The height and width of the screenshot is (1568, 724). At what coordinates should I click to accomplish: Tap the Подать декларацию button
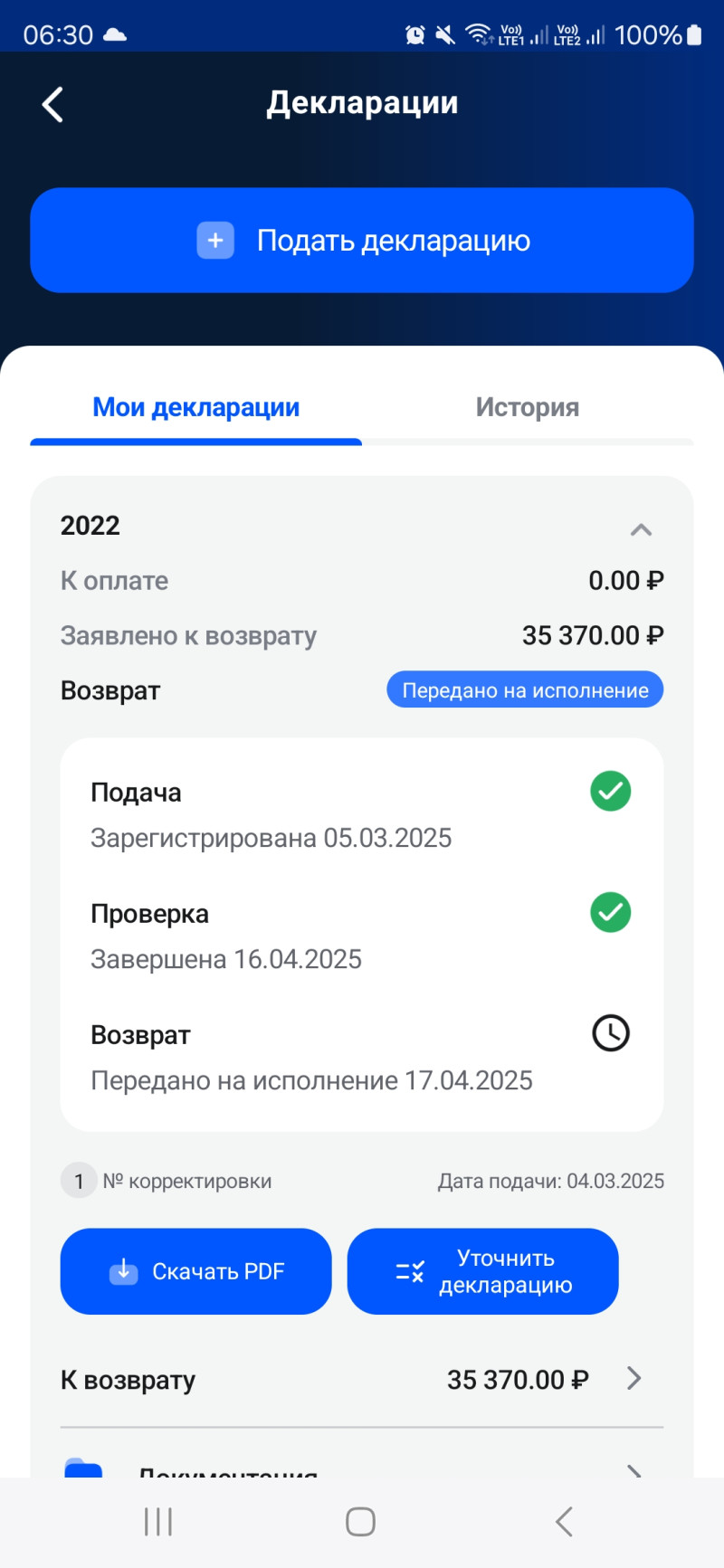click(x=362, y=241)
